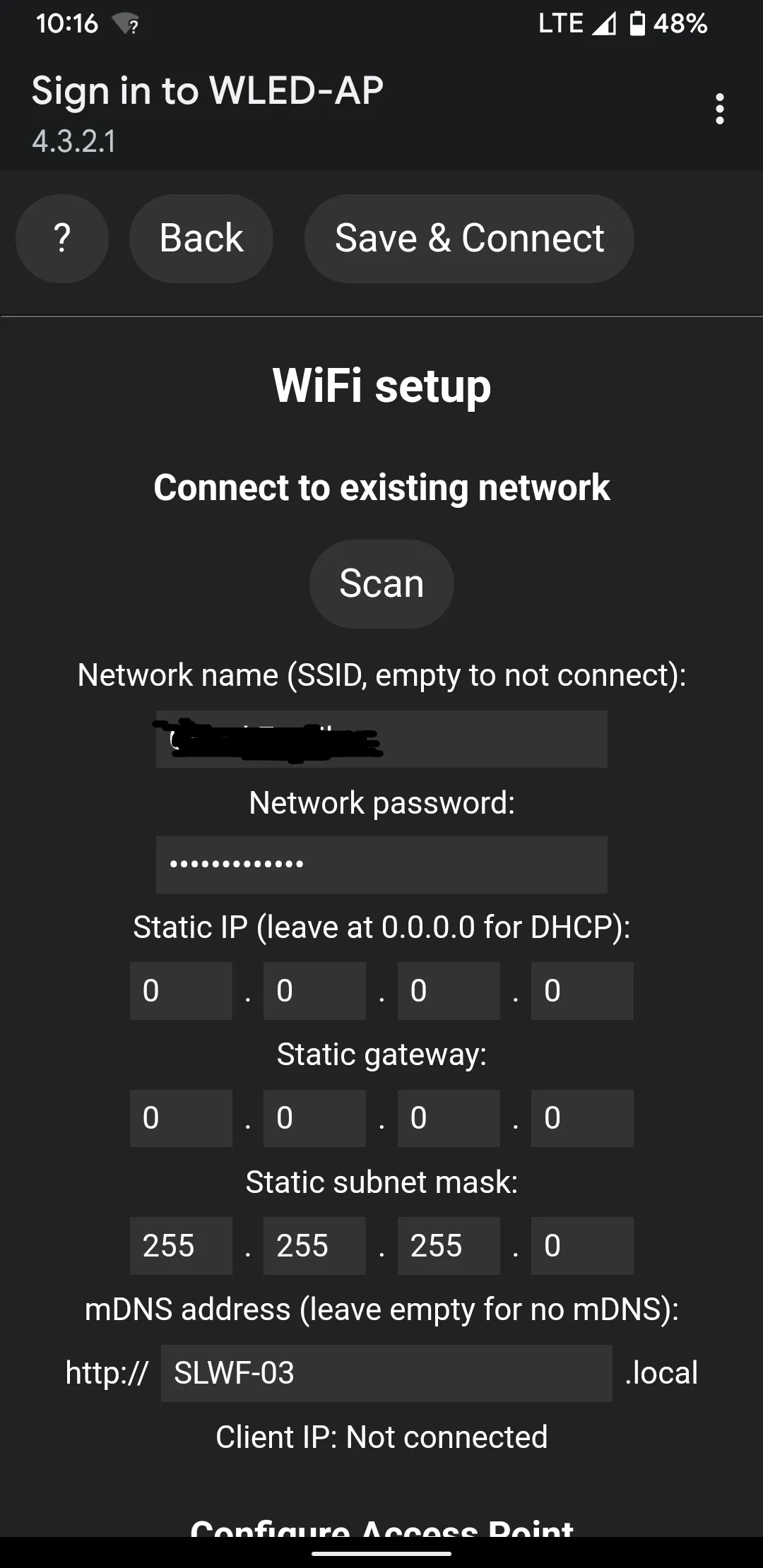Edit the mDNS address field SLWF-03
This screenshot has height=1568, width=763.
coord(386,1373)
